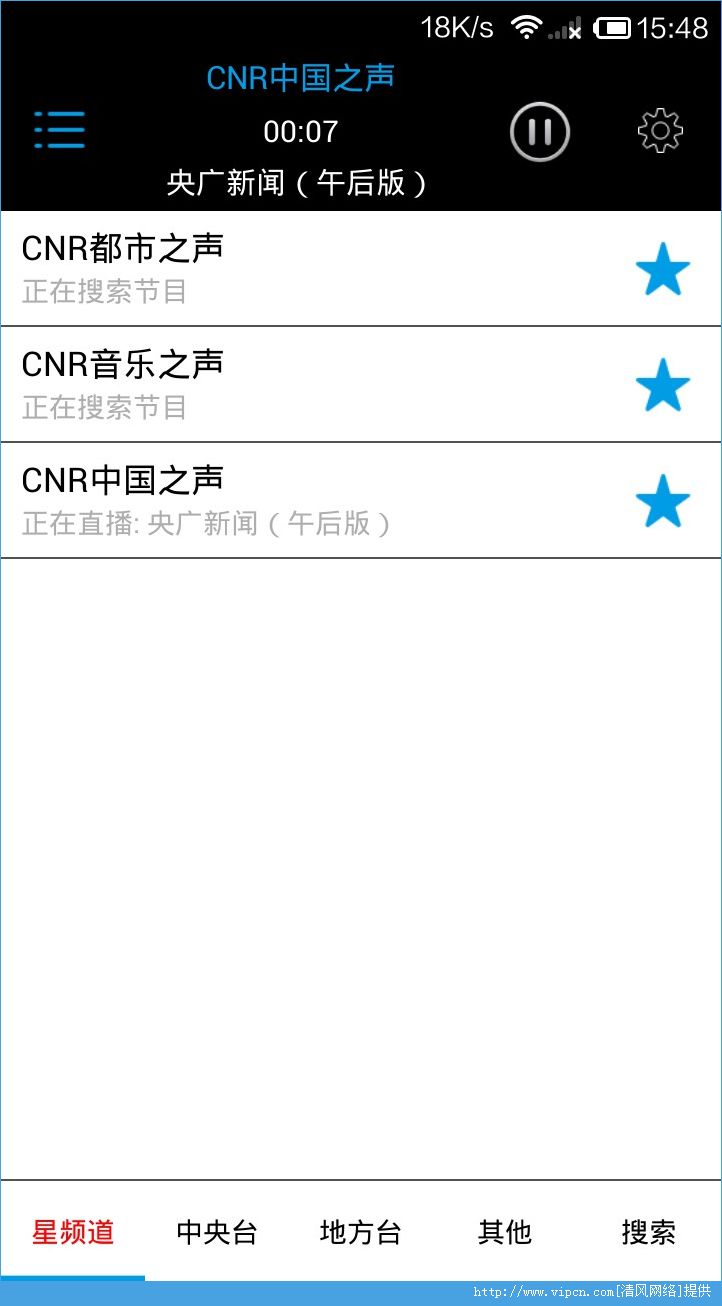722x1306 pixels.
Task: Pause the playing radio stream
Action: coord(539,131)
